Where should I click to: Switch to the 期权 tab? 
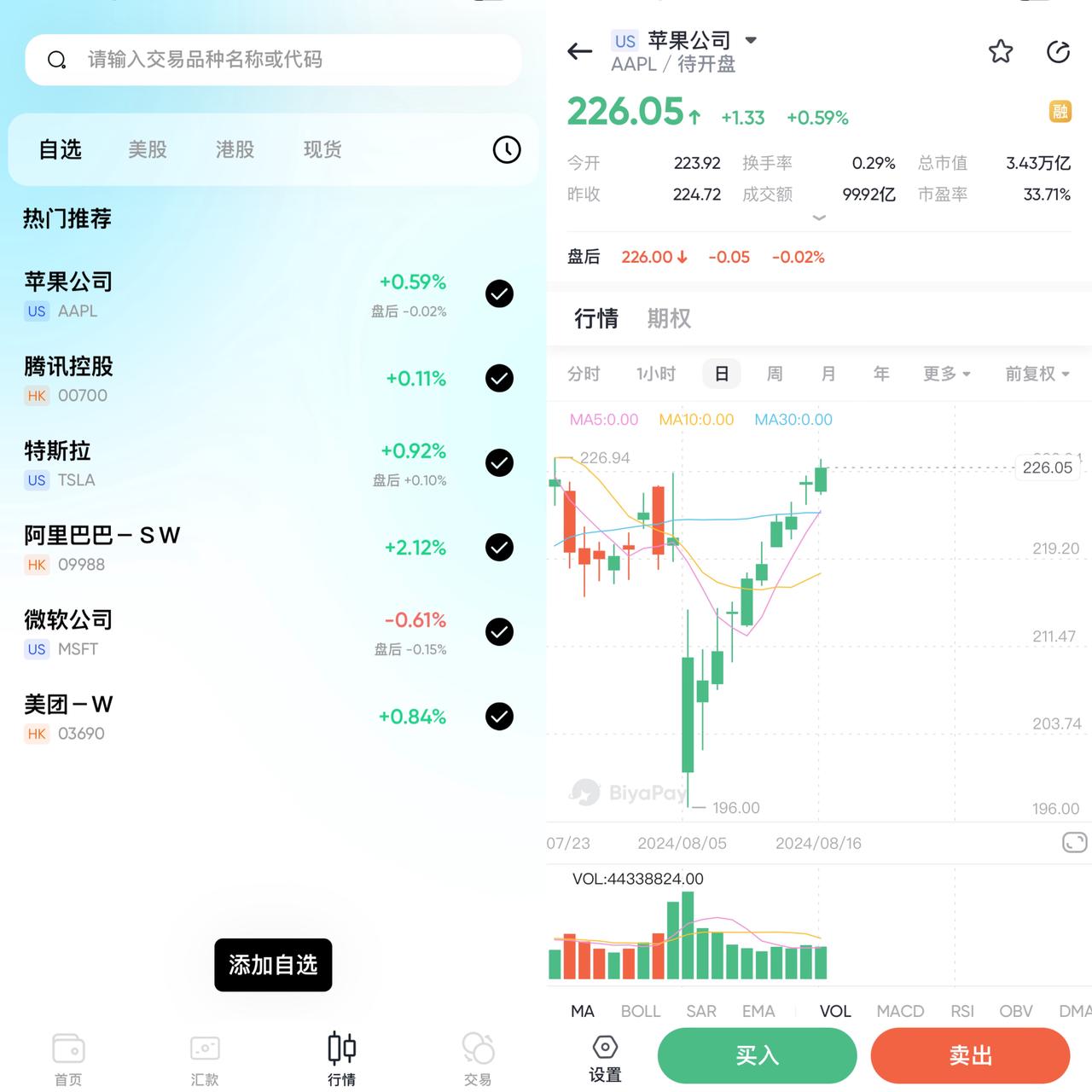click(x=669, y=319)
